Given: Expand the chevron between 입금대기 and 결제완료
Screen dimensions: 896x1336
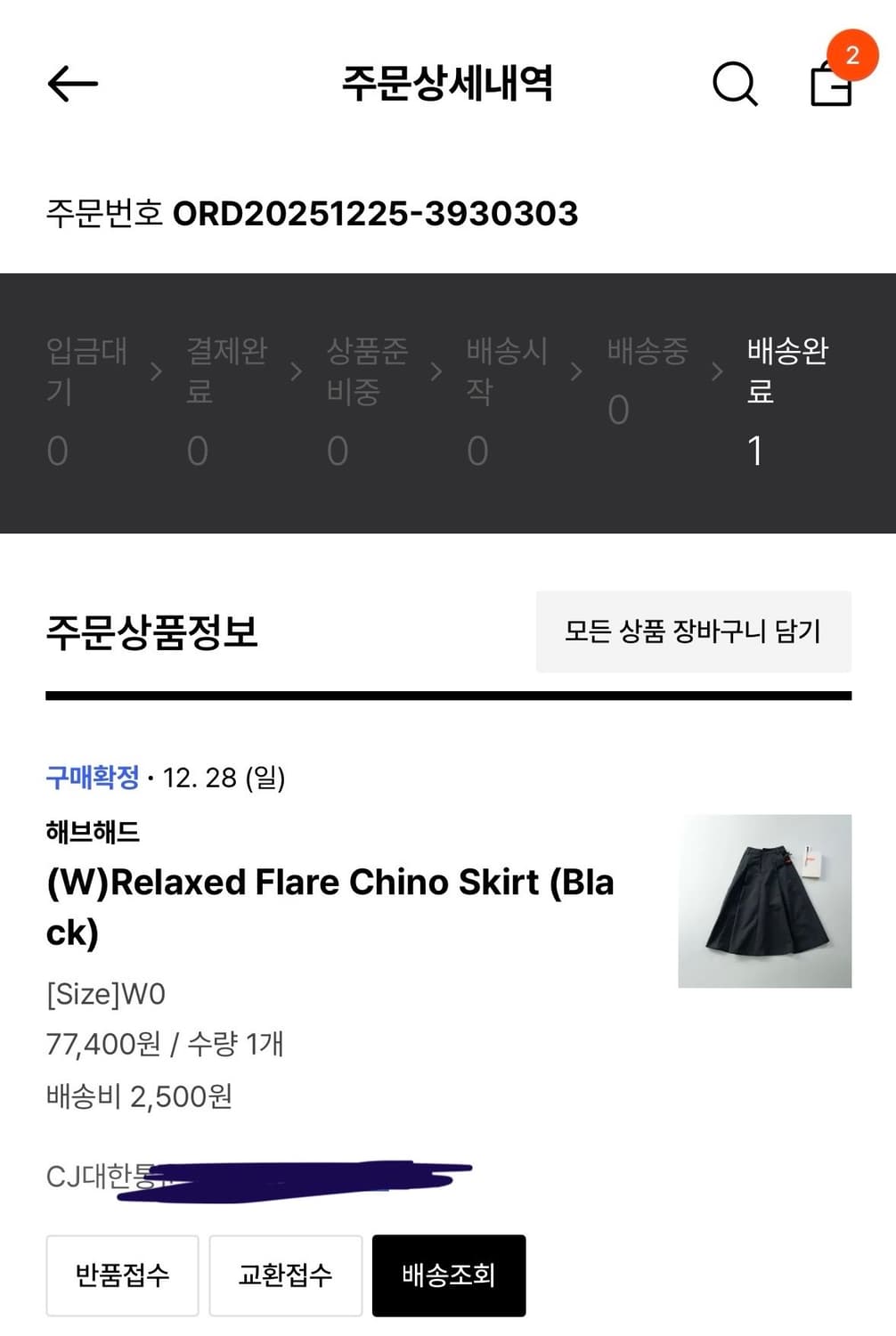Looking at the screenshot, I should 155,372.
